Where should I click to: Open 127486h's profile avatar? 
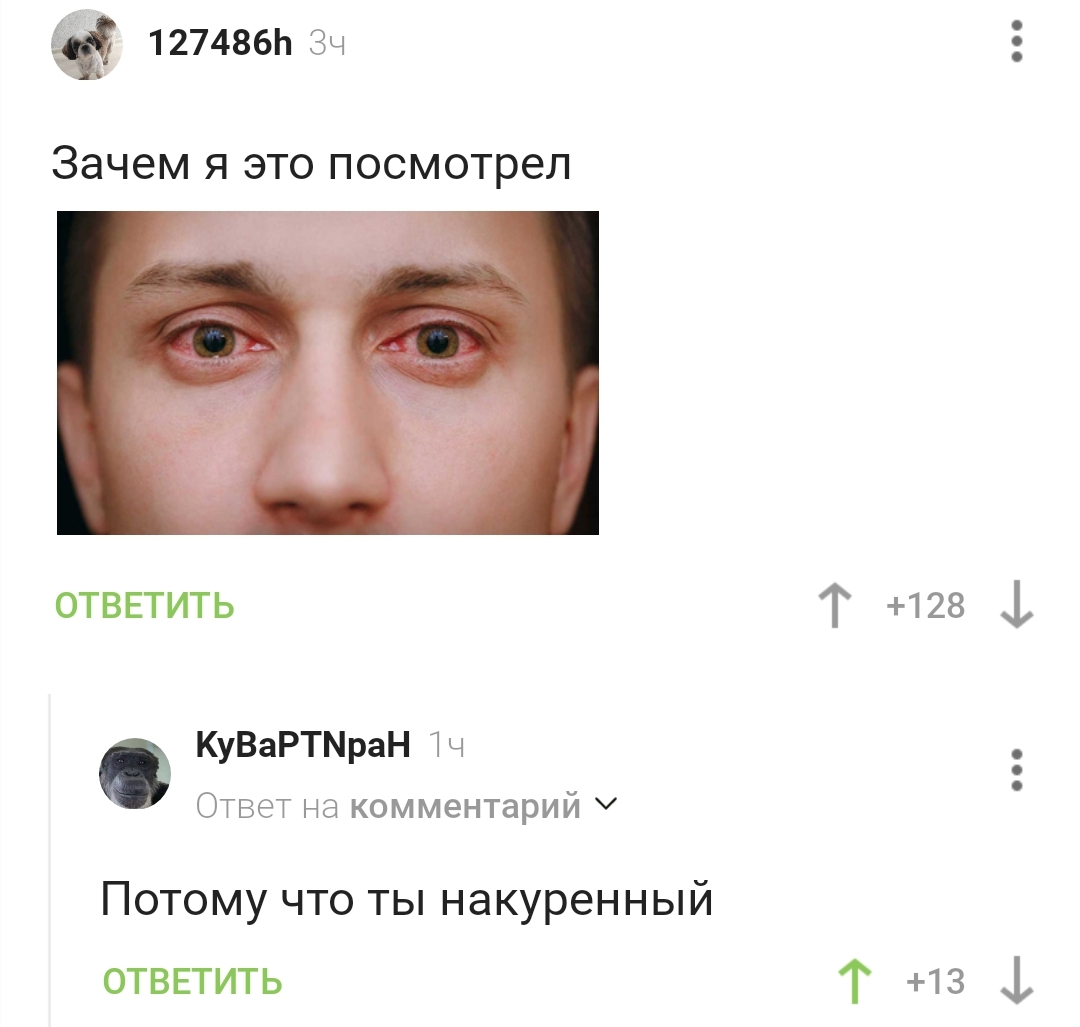87,45
